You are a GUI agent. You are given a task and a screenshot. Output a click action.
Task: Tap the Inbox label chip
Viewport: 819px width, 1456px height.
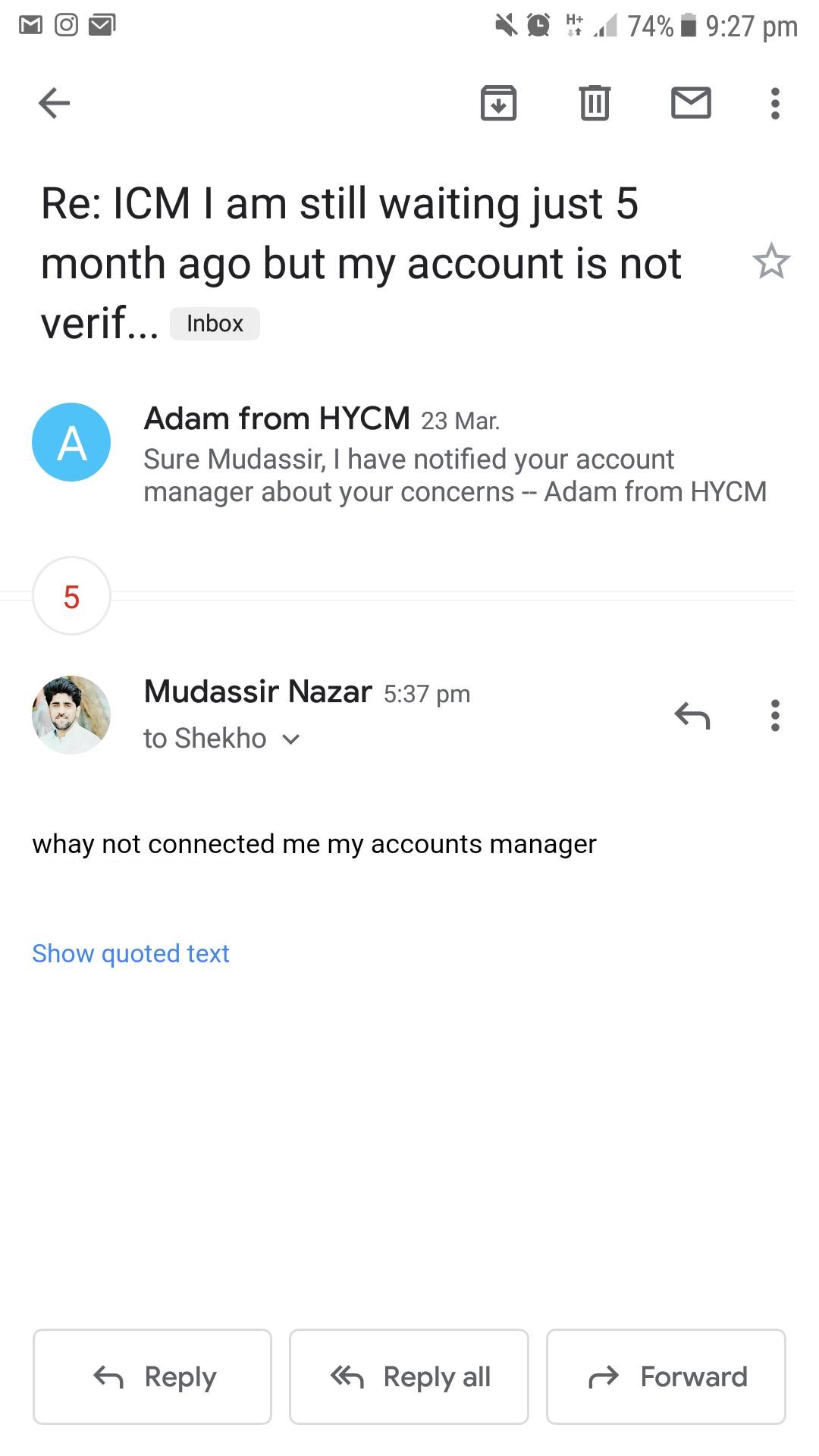click(215, 324)
